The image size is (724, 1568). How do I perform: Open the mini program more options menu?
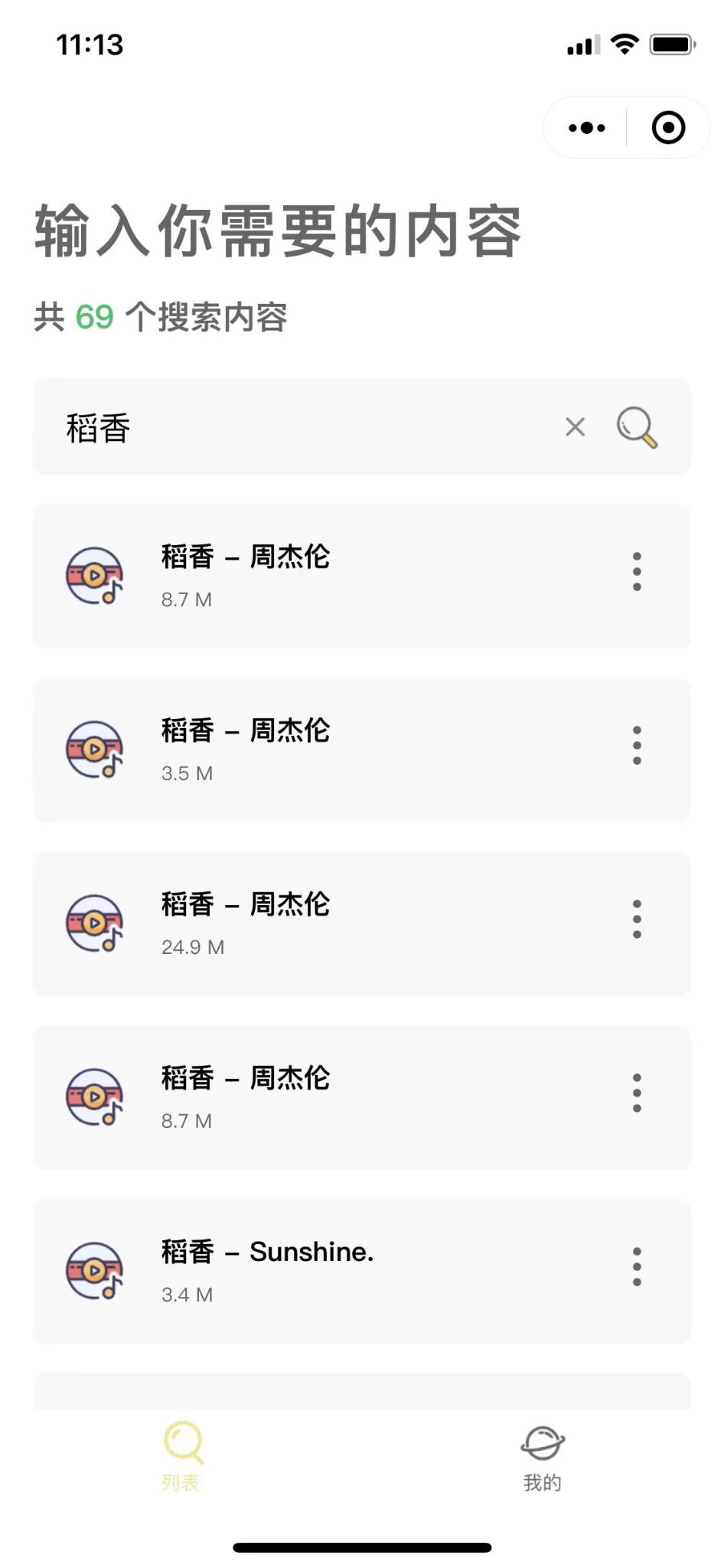587,128
